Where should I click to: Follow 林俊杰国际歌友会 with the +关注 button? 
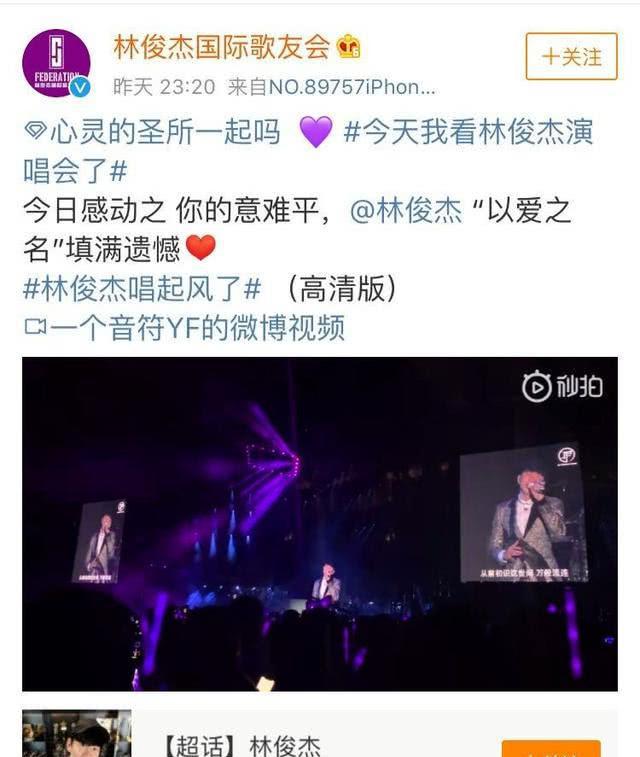[x=571, y=56]
